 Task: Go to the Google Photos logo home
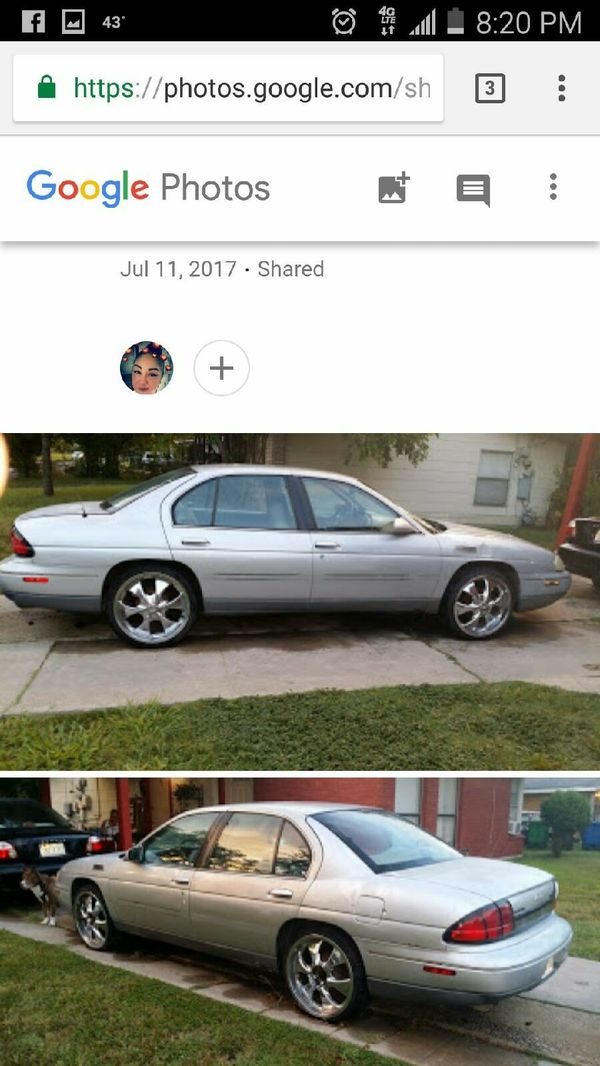click(148, 188)
